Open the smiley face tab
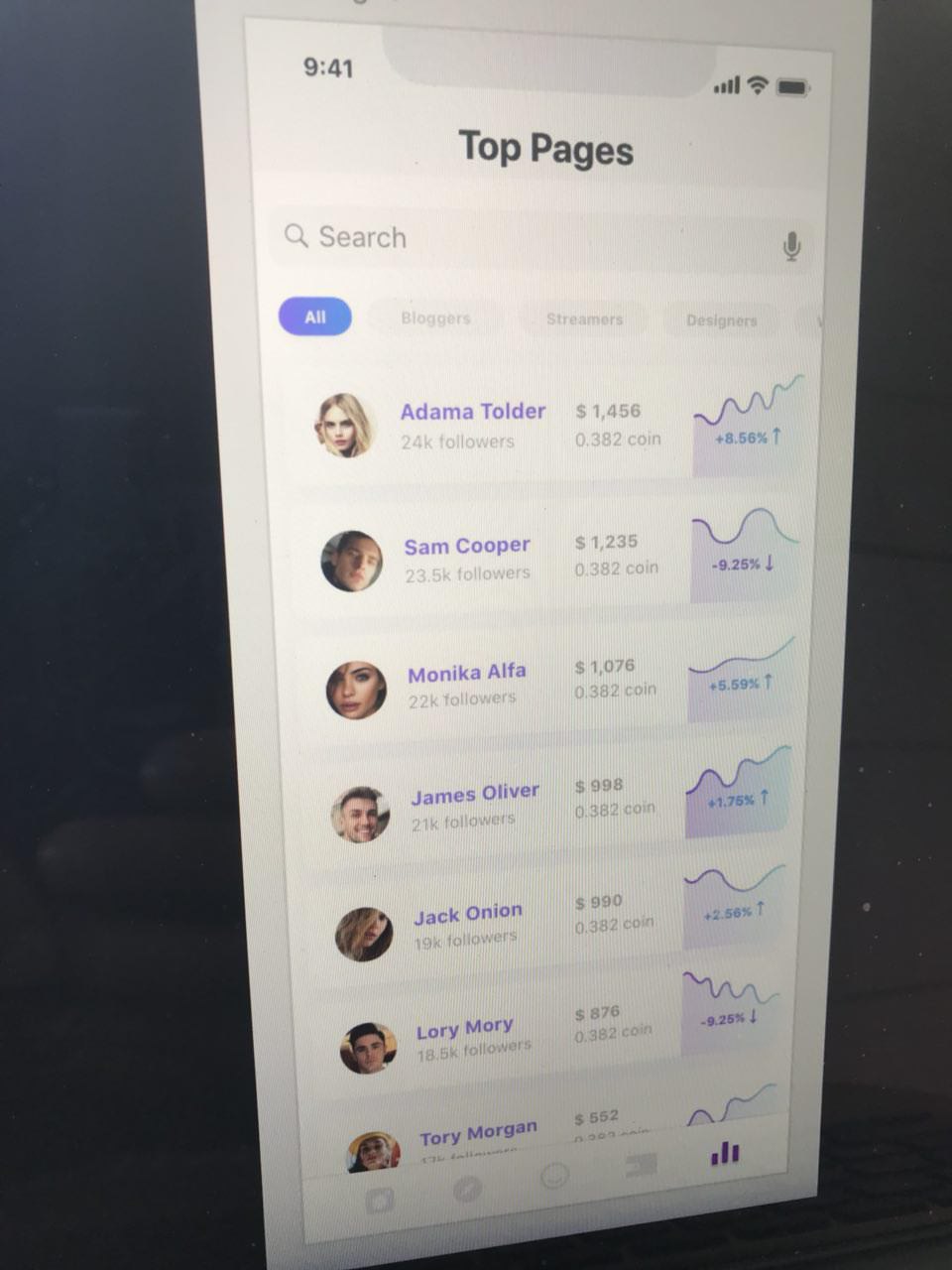This screenshot has height=1270, width=952. coord(554,1177)
